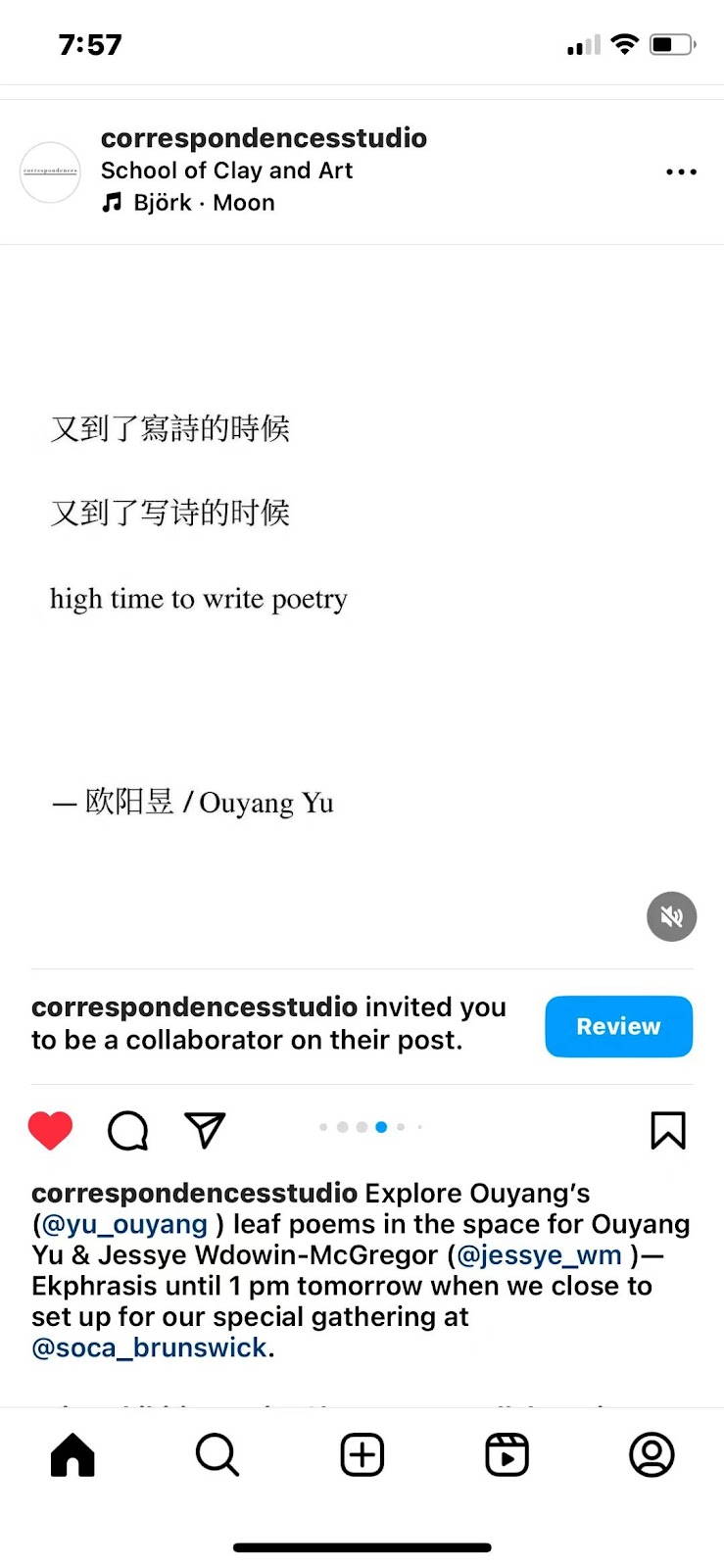
Task: Switch to the Search tab
Action: [x=217, y=1454]
